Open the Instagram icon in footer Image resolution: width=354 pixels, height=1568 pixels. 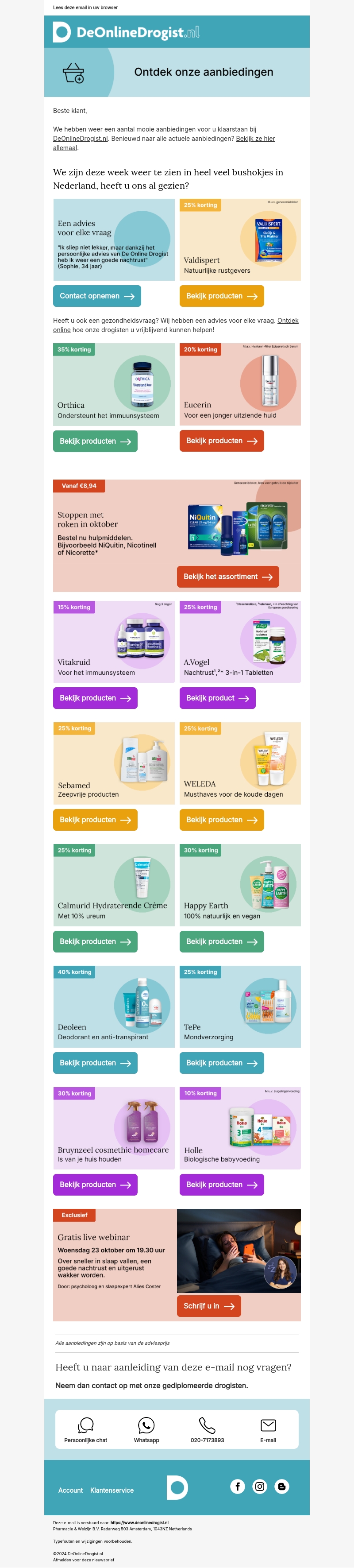[260, 1487]
